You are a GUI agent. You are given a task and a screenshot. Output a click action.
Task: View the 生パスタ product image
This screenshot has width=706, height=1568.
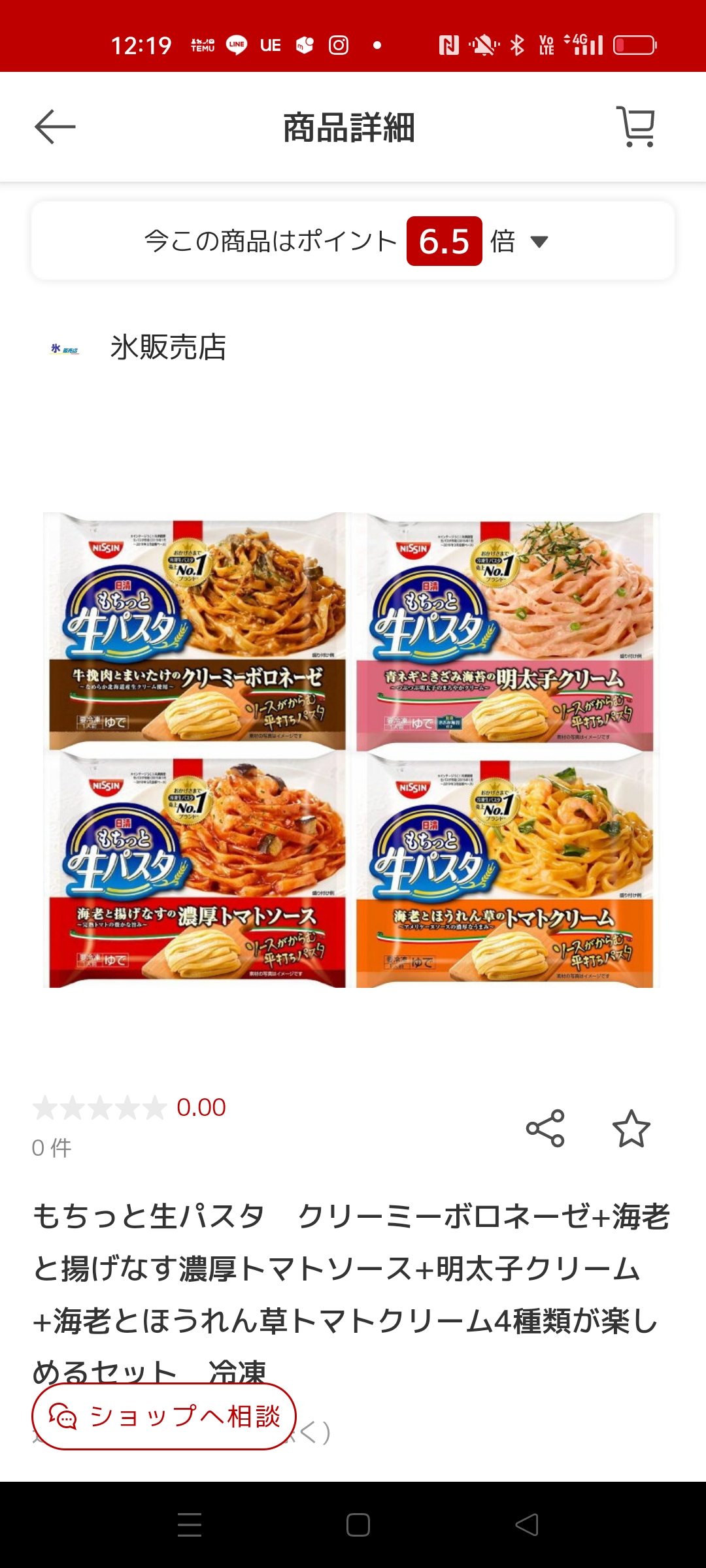[352, 750]
